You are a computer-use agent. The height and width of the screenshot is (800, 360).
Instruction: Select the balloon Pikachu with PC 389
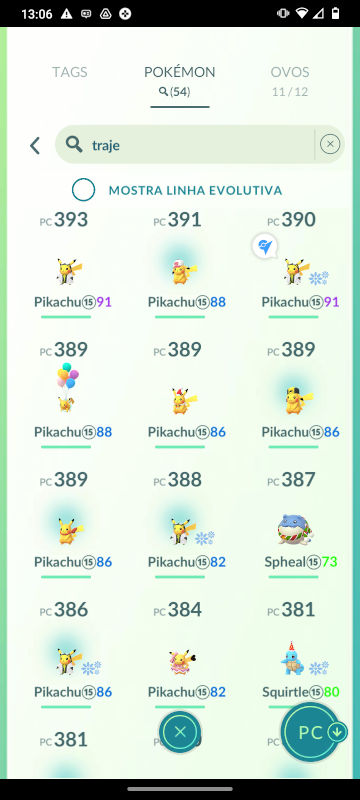coord(66,394)
